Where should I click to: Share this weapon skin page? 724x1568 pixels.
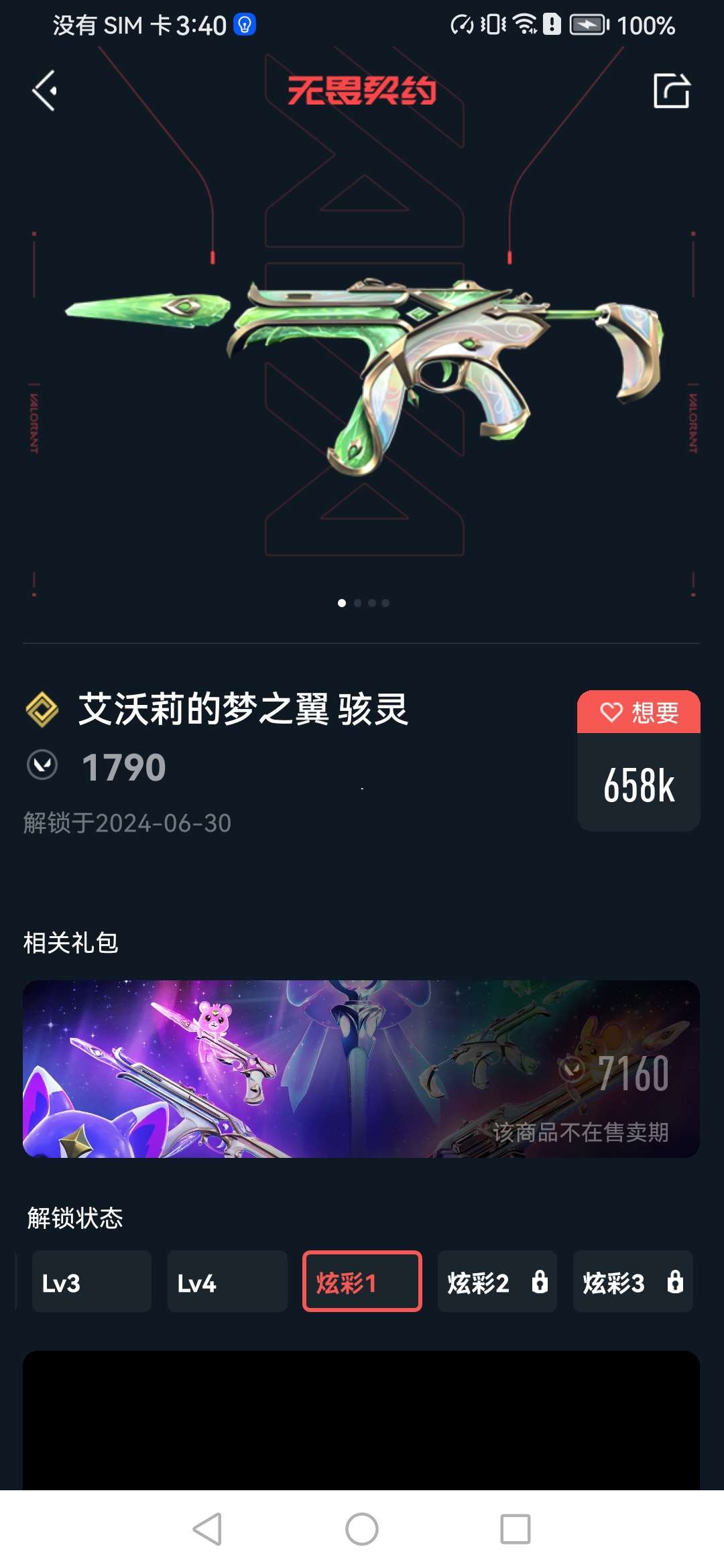click(x=671, y=91)
